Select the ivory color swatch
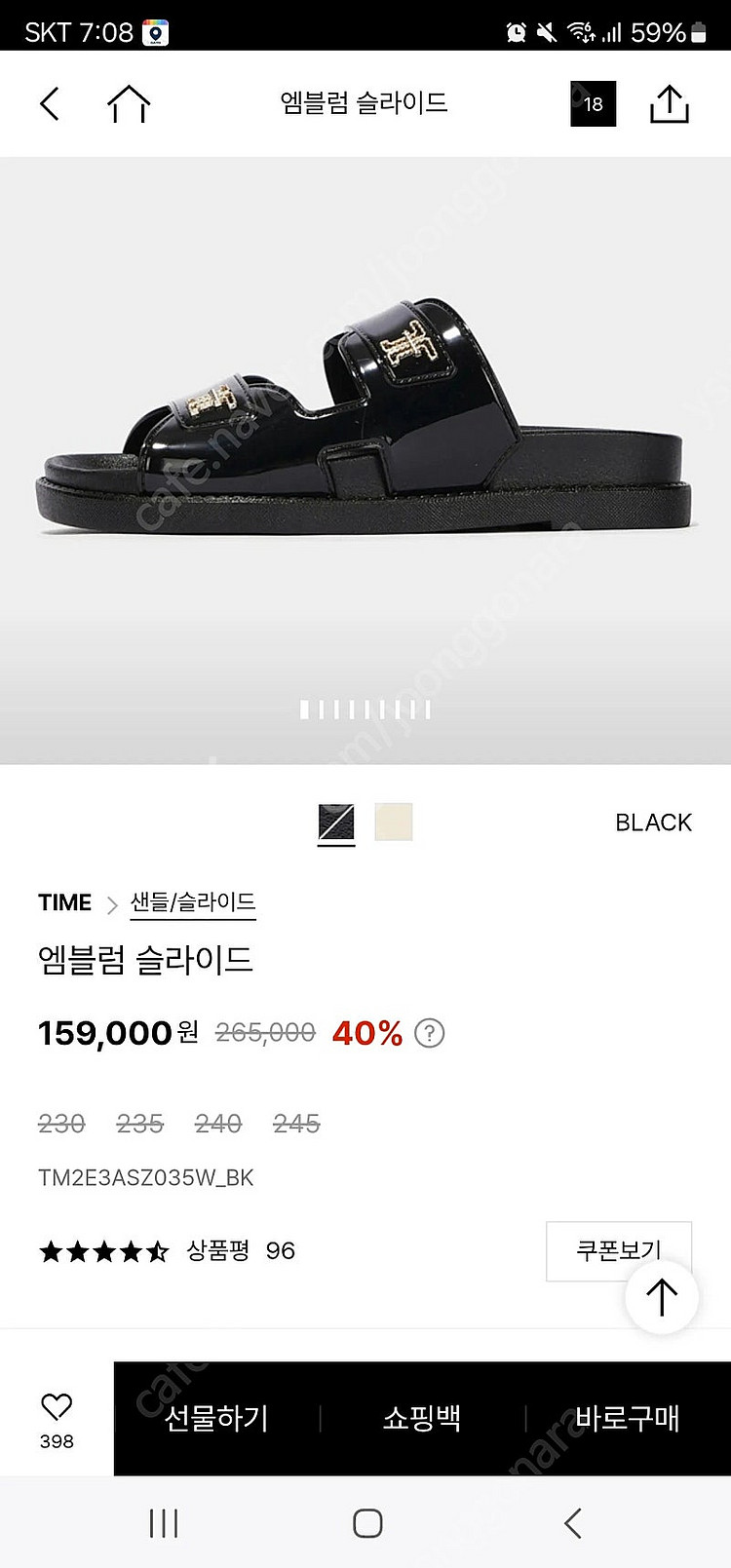Image resolution: width=731 pixels, height=1568 pixels. pyautogui.click(x=394, y=822)
